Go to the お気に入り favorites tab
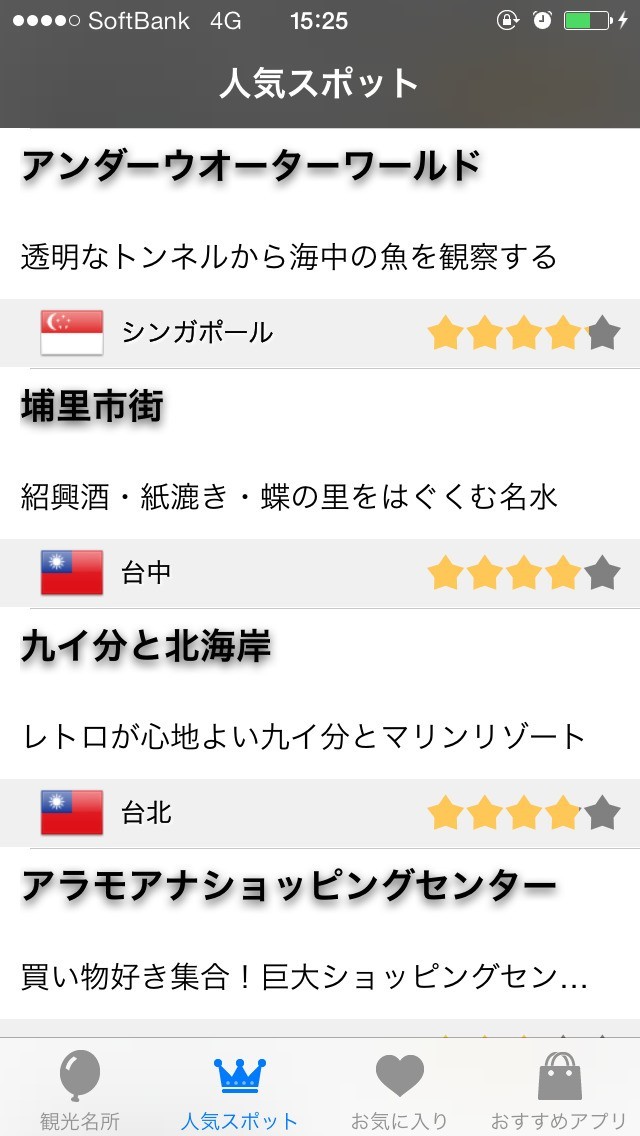The width and height of the screenshot is (640, 1136). [x=400, y=1090]
